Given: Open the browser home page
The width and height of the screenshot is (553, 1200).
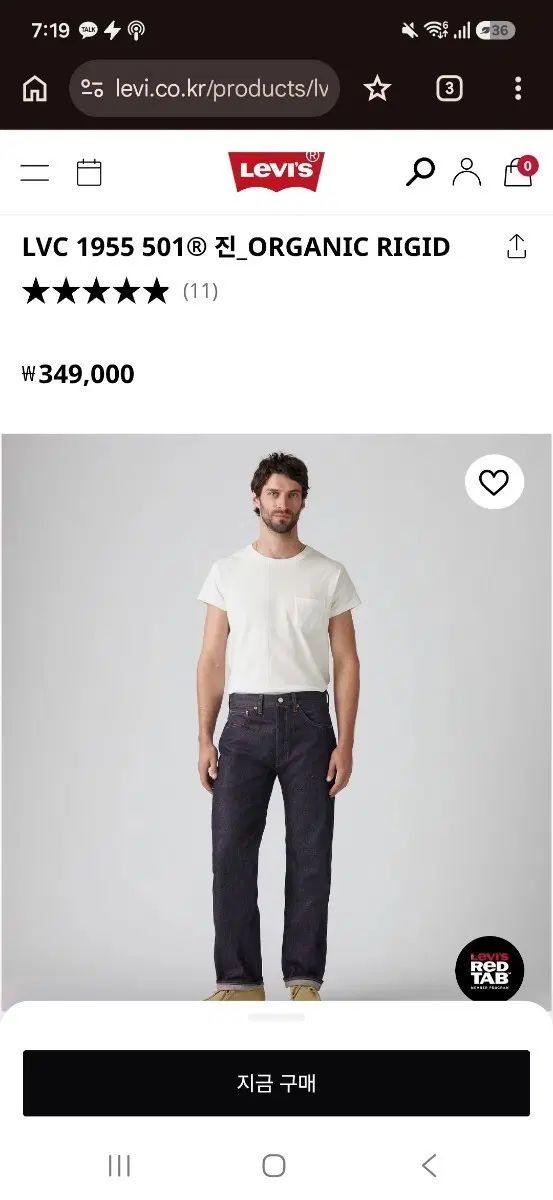Looking at the screenshot, I should pos(35,89).
